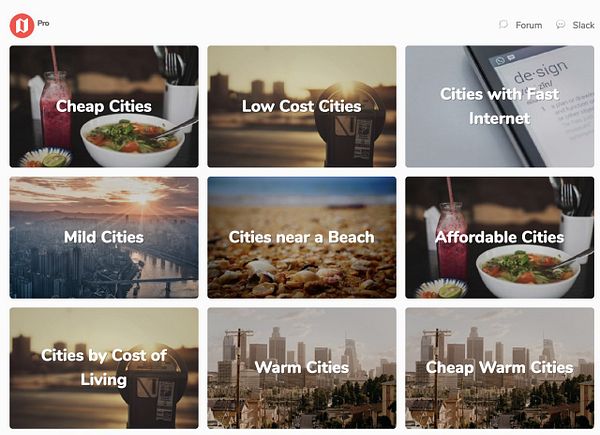Choose the Cheap Warm Cities tile
600x435 pixels.
499,368
